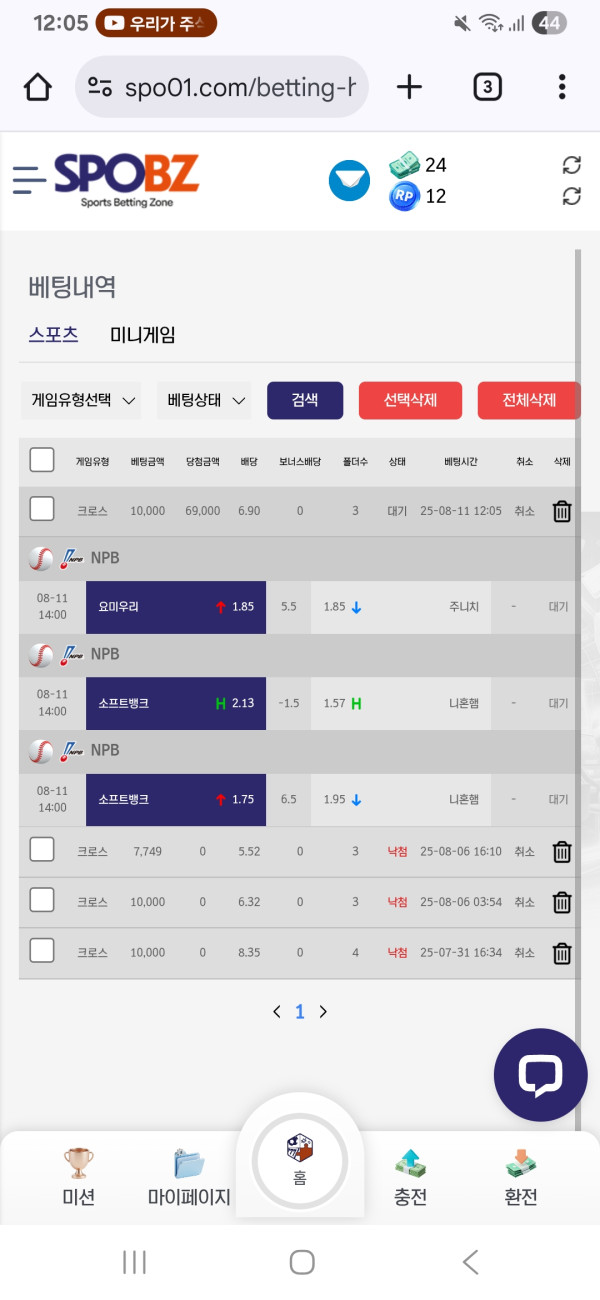Delete the 25-08-06 16:10 bet with the trash icon
The image size is (600, 1300).
click(562, 852)
